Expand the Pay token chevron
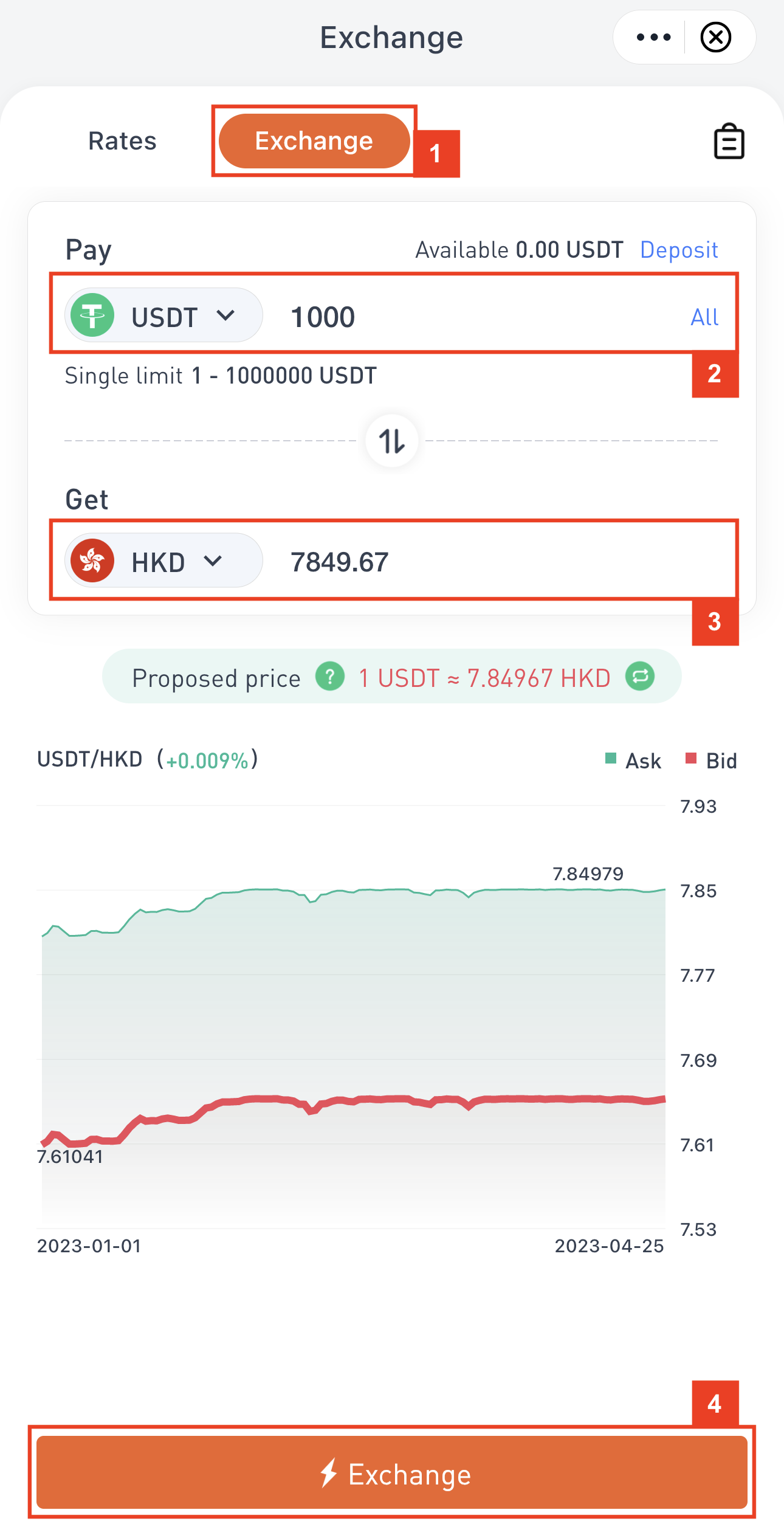Image resolution: width=784 pixels, height=1524 pixels. pos(226,315)
